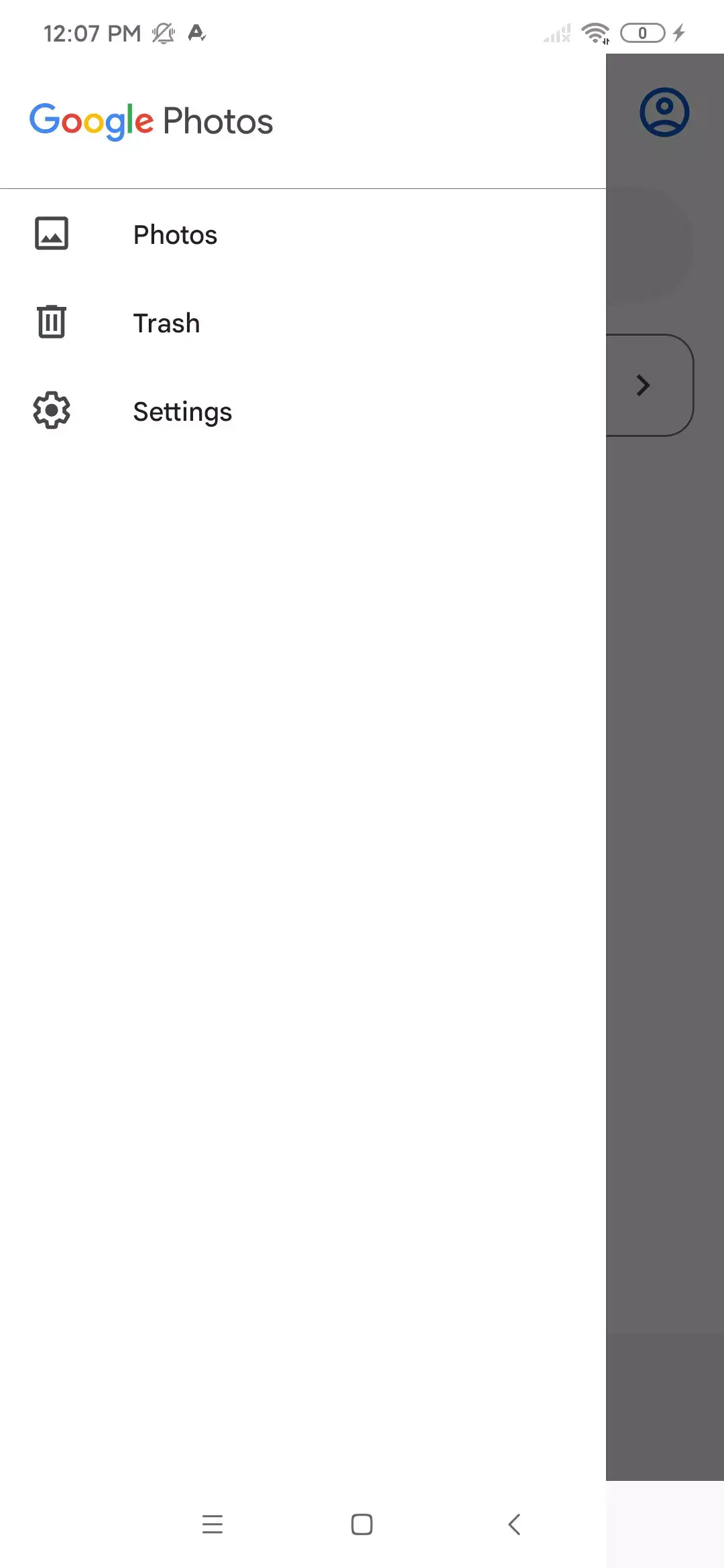The image size is (724, 1568).
Task: Tap the Wi-Fi status icon
Action: (595, 32)
